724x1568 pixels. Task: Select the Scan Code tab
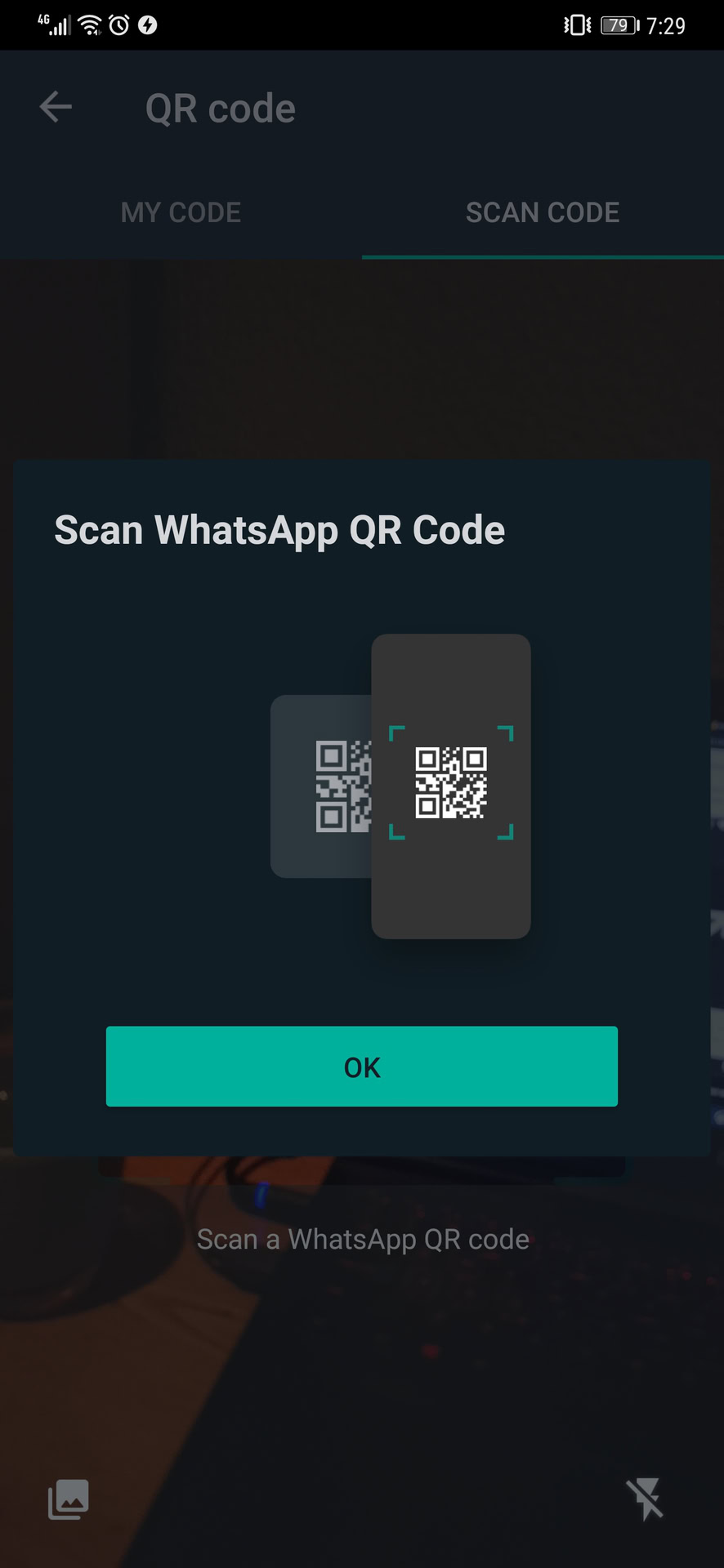[542, 212]
